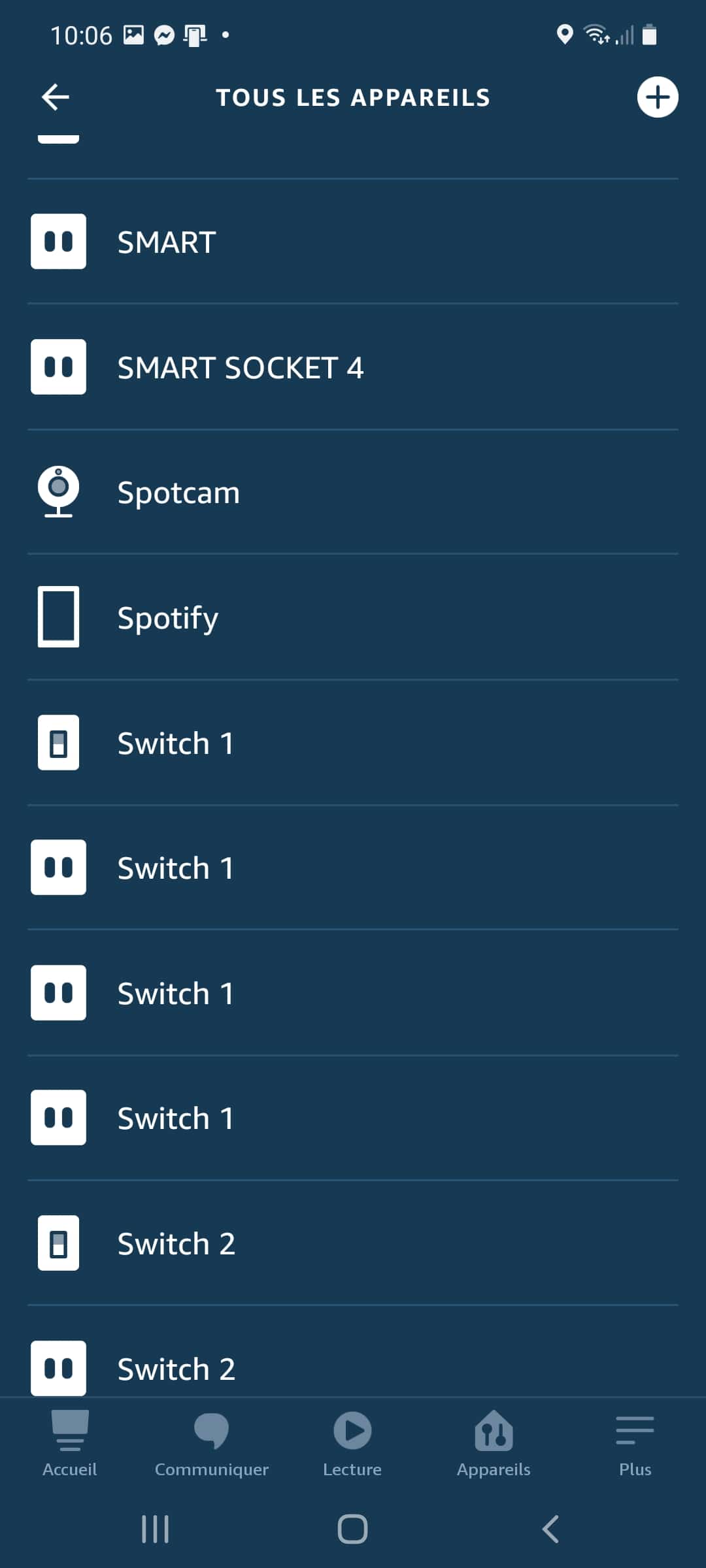Go back with the top-left arrow
Image resolution: width=706 pixels, height=1568 pixels.
point(56,97)
